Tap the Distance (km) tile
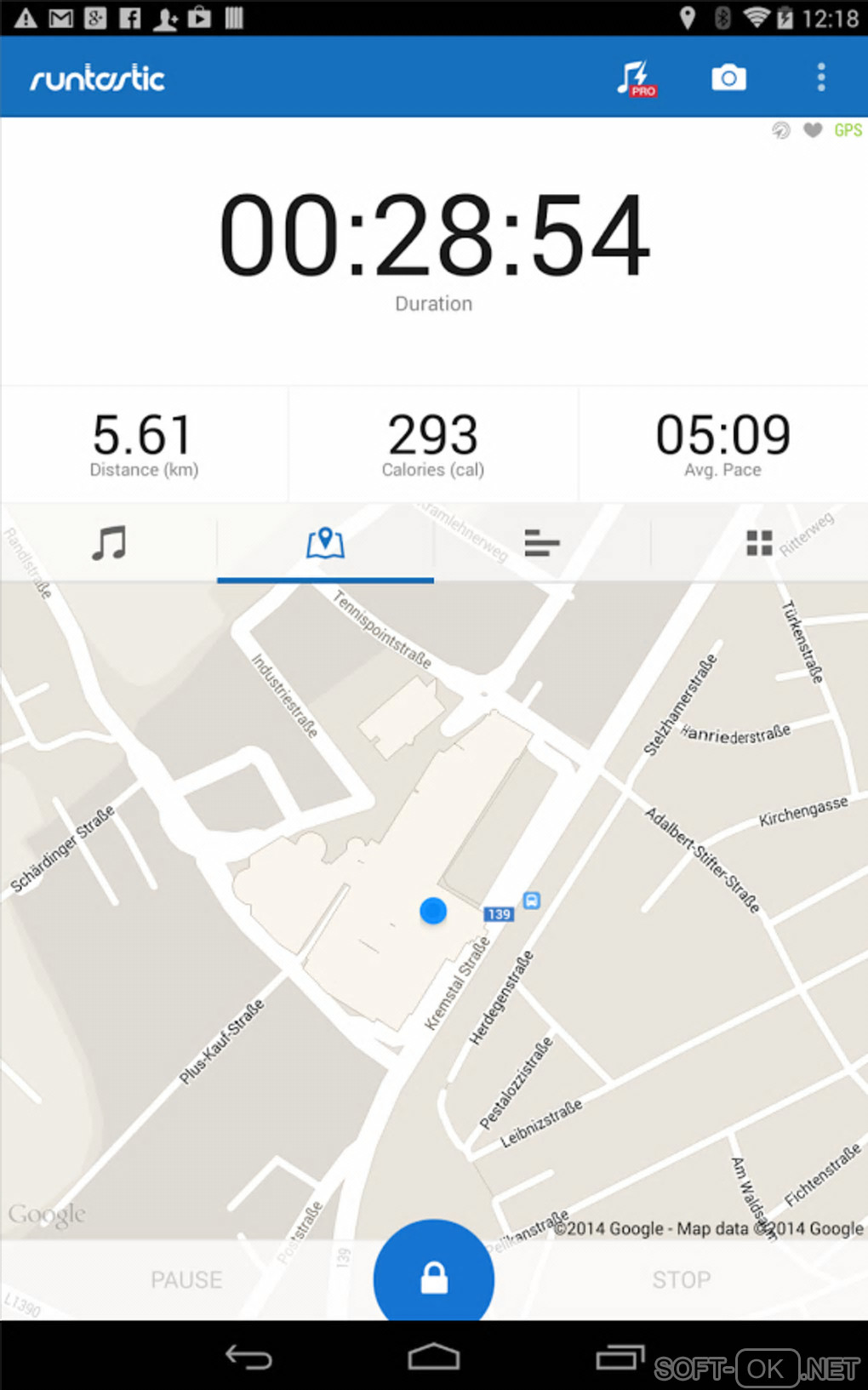 point(144,444)
